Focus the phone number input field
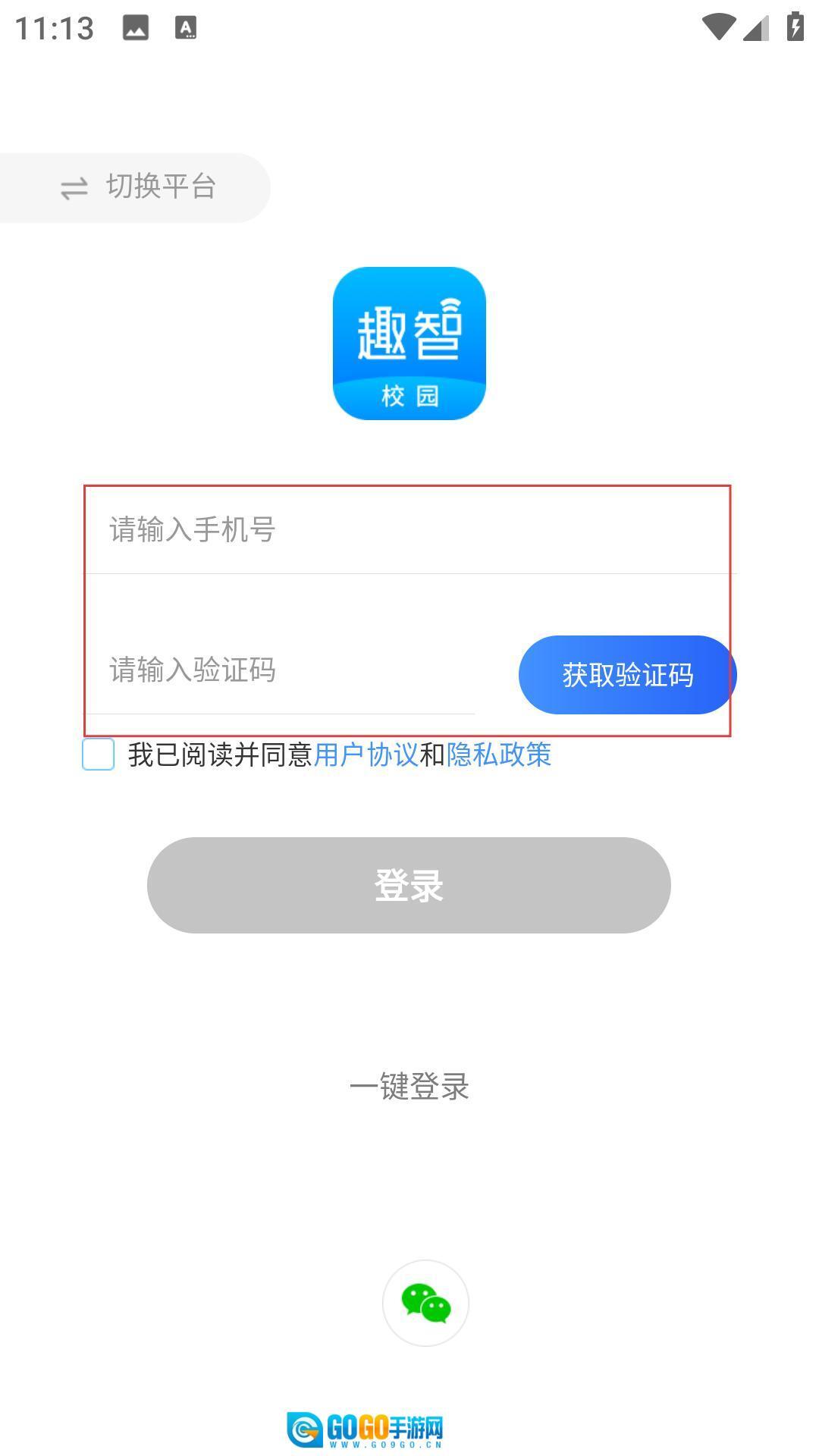 409,530
